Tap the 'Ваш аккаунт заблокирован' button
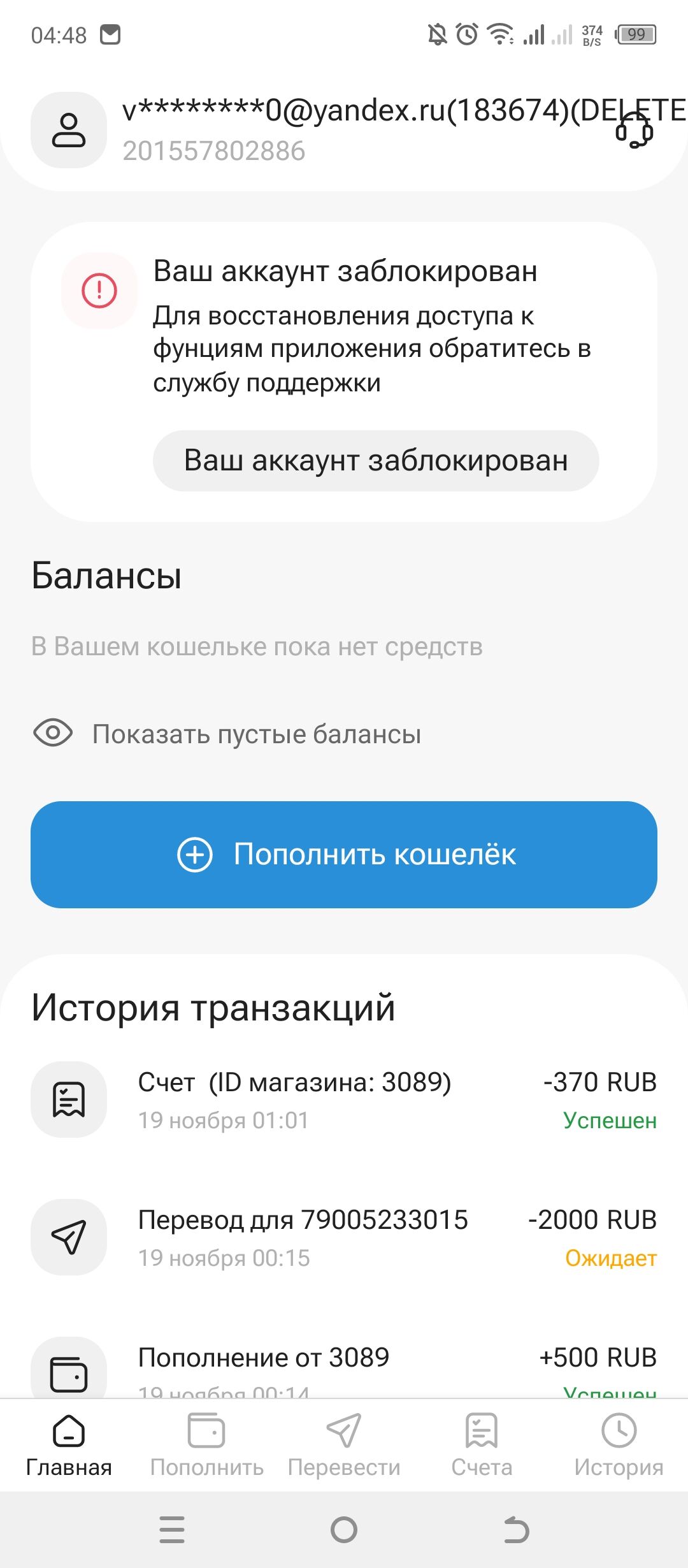 click(376, 460)
